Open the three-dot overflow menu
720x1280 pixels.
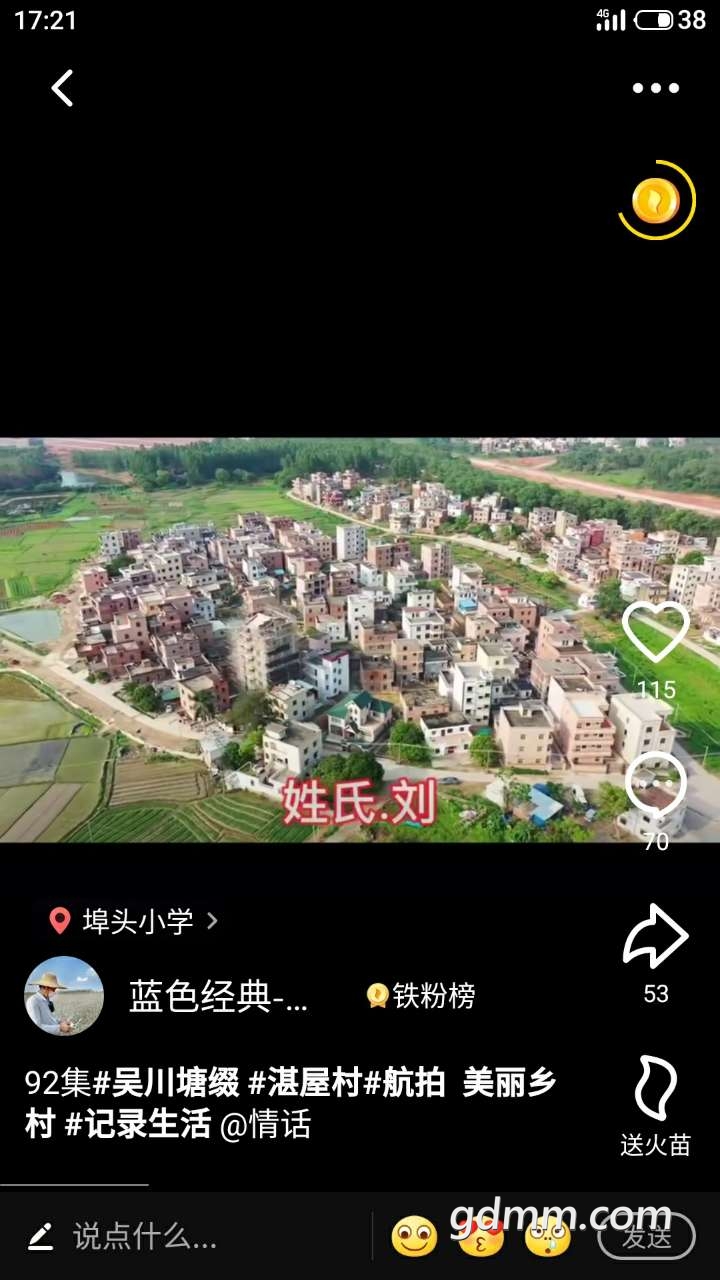655,88
